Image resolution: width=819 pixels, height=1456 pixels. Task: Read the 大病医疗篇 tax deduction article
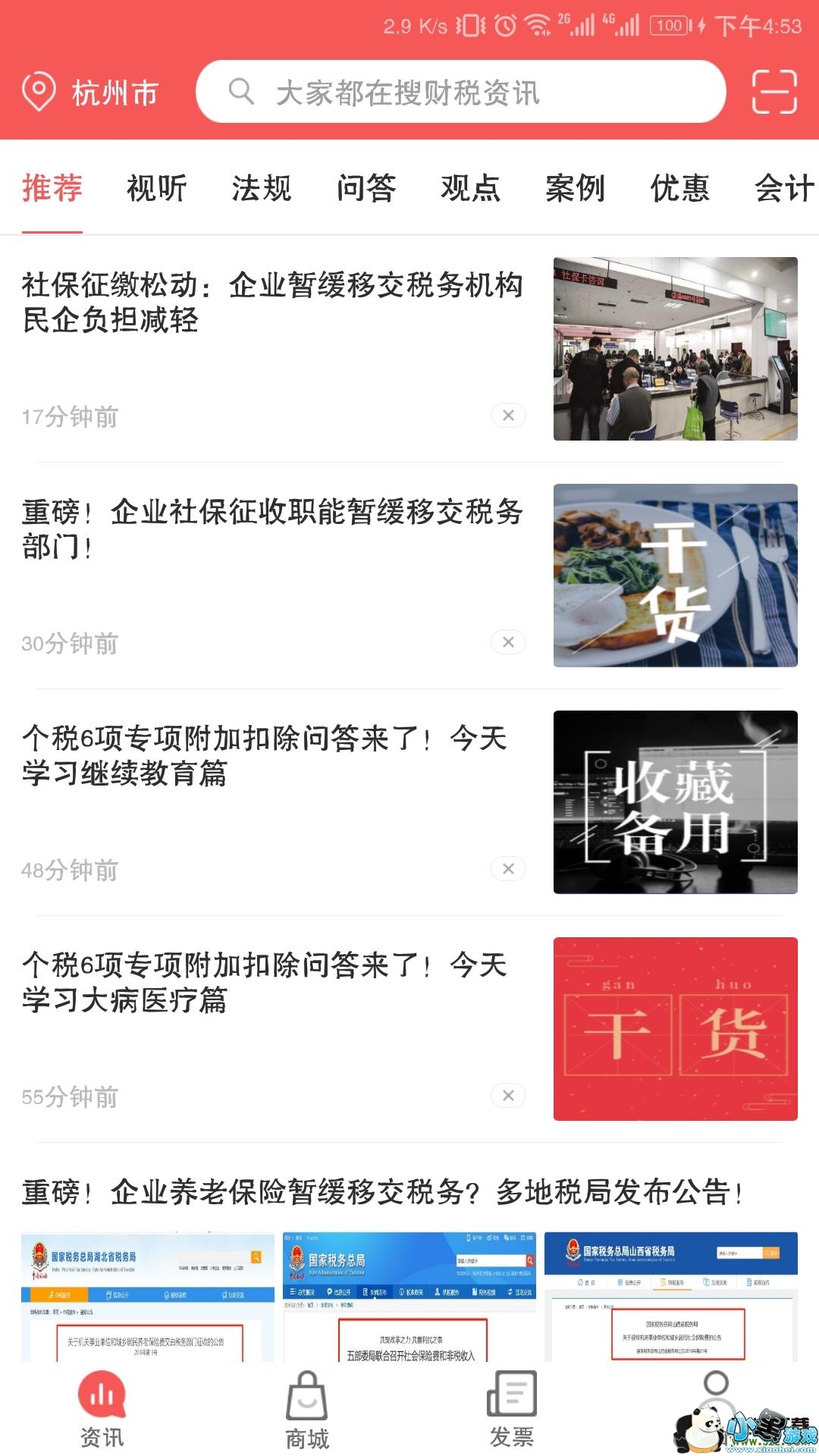tap(265, 982)
